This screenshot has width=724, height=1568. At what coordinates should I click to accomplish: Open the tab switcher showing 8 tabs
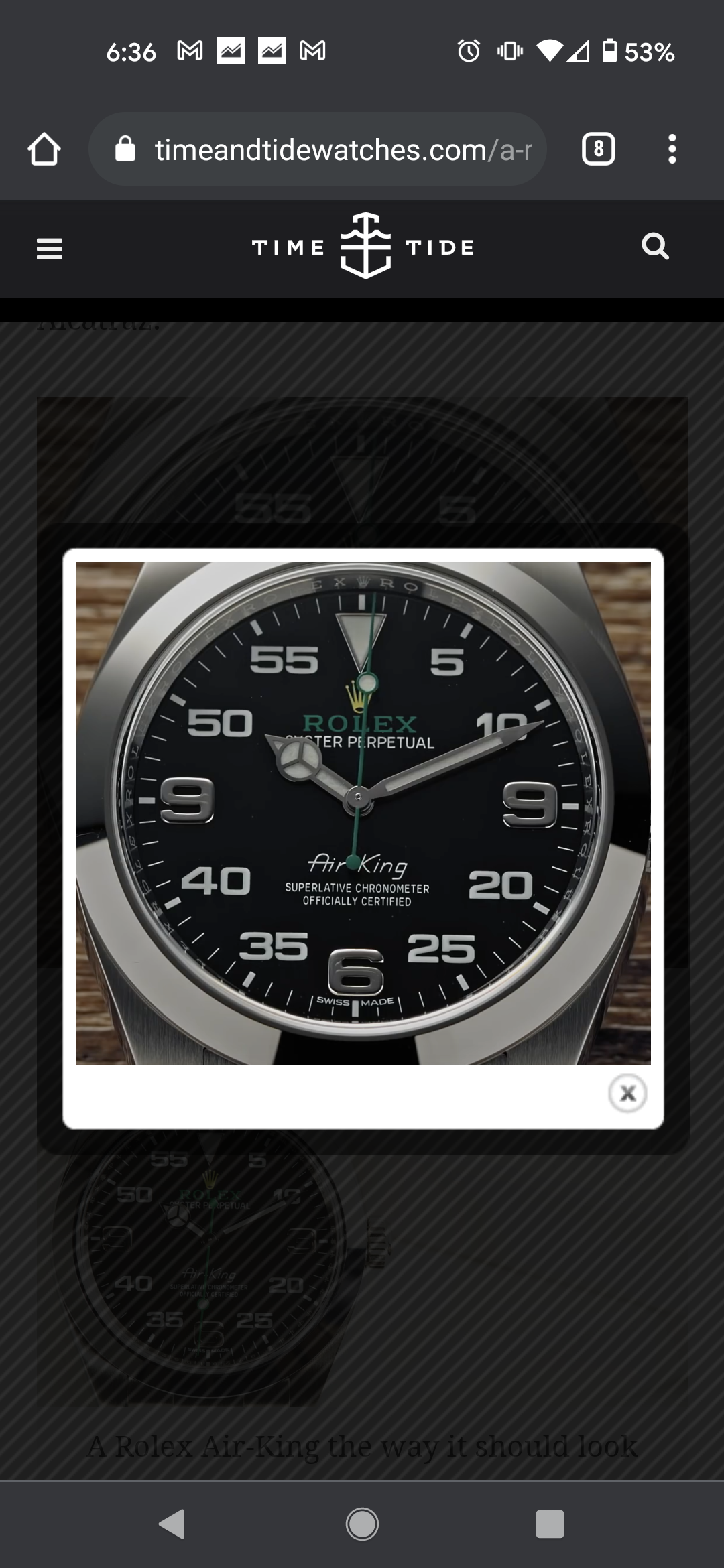tap(598, 149)
